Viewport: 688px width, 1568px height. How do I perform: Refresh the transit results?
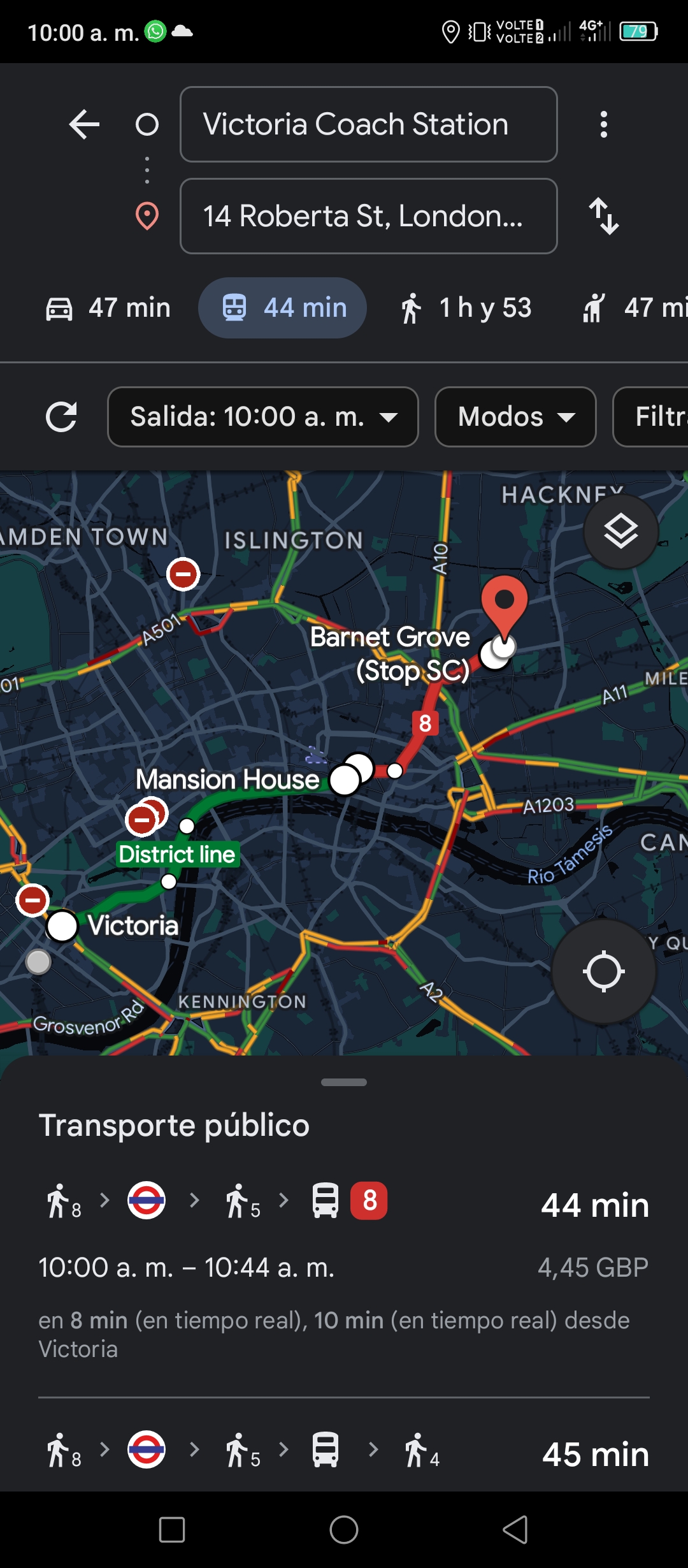click(62, 417)
